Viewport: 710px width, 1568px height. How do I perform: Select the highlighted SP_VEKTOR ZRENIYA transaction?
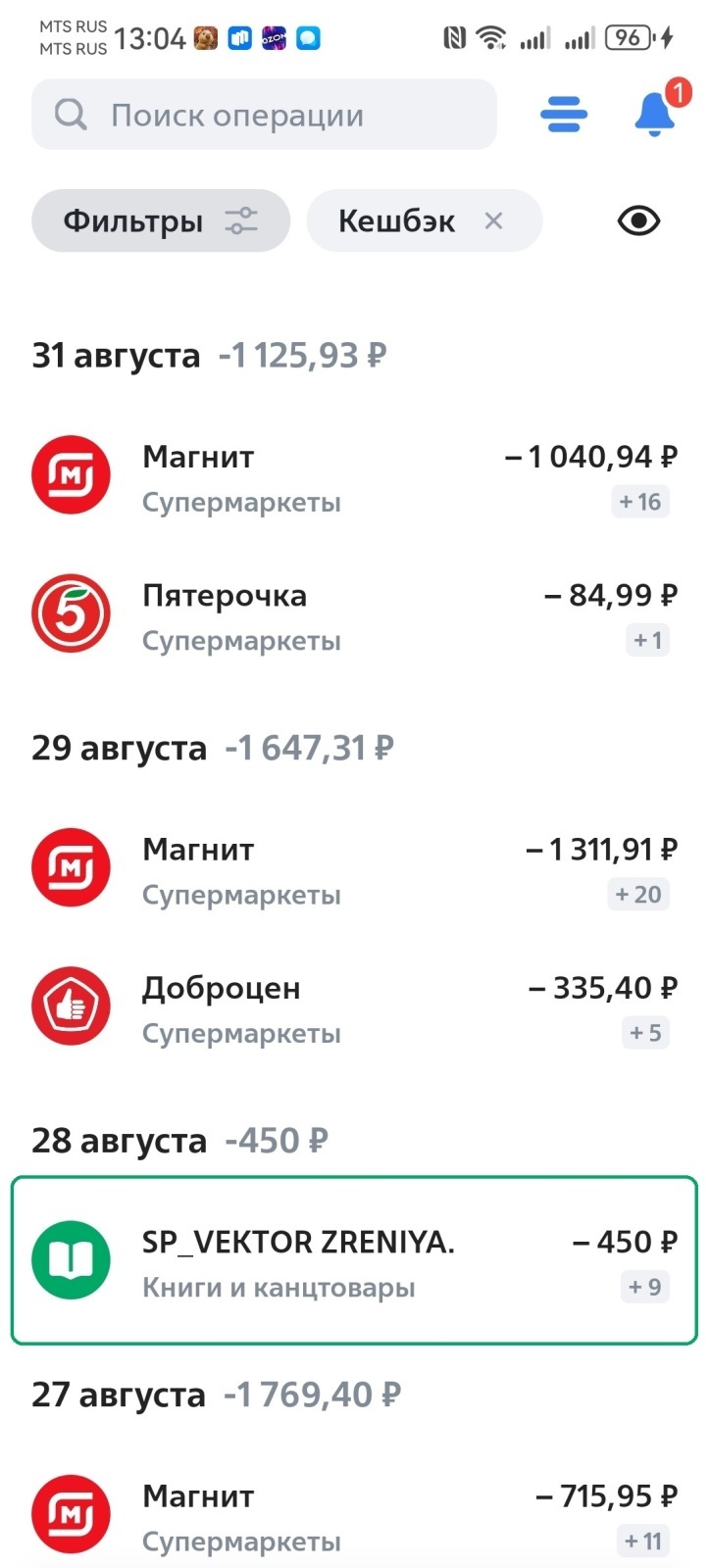tap(353, 1259)
